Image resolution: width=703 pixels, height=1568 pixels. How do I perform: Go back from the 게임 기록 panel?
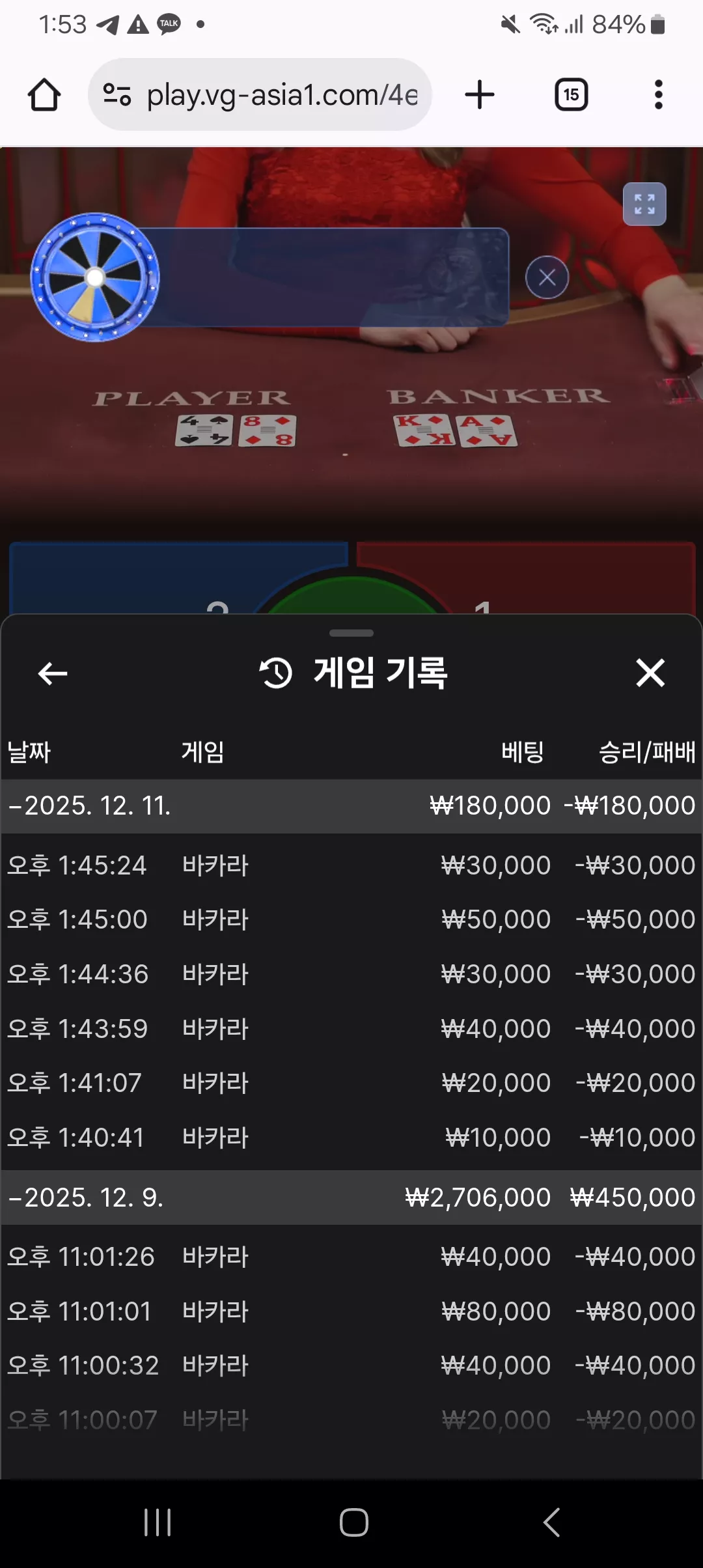tap(53, 673)
